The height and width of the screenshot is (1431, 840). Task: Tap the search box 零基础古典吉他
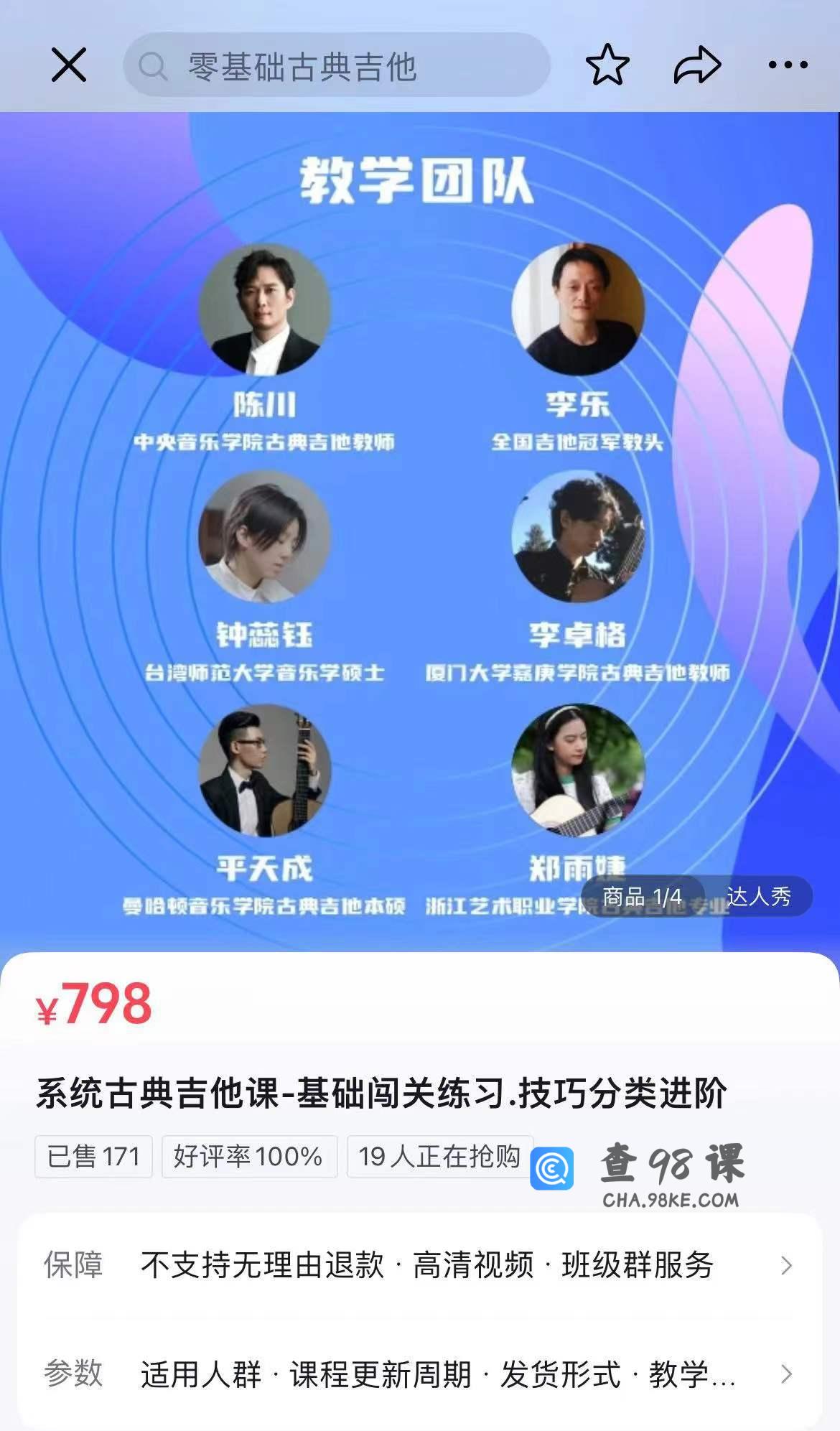coord(336,66)
